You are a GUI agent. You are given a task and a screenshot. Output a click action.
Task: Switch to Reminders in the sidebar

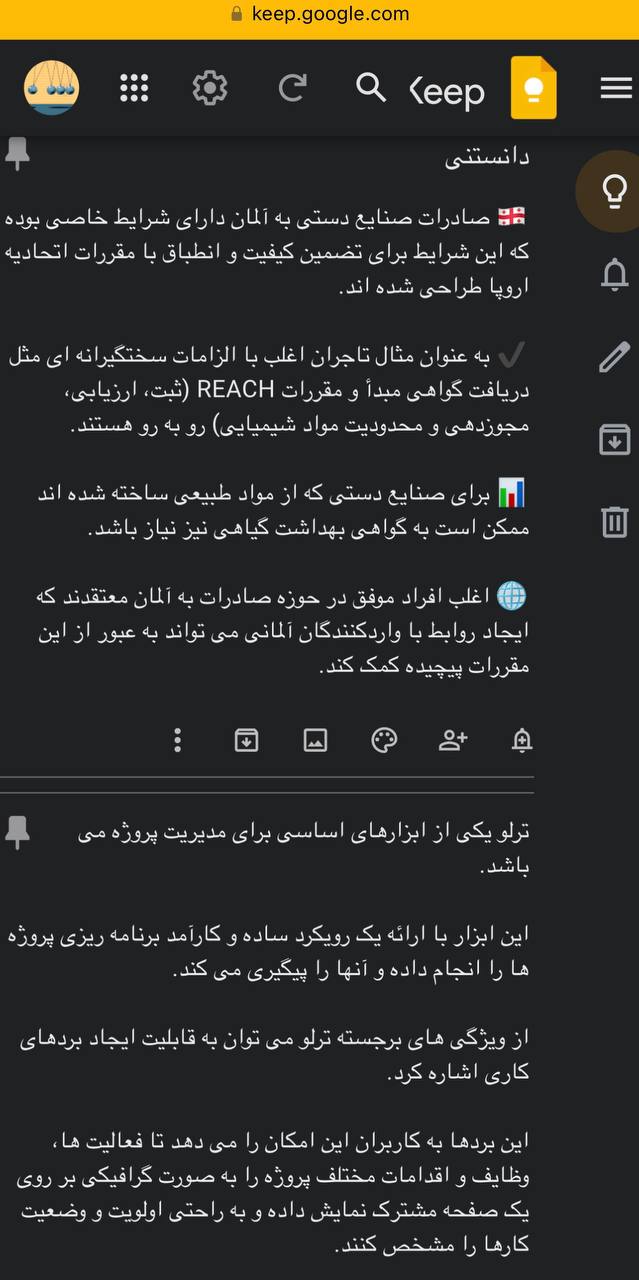tap(614, 274)
